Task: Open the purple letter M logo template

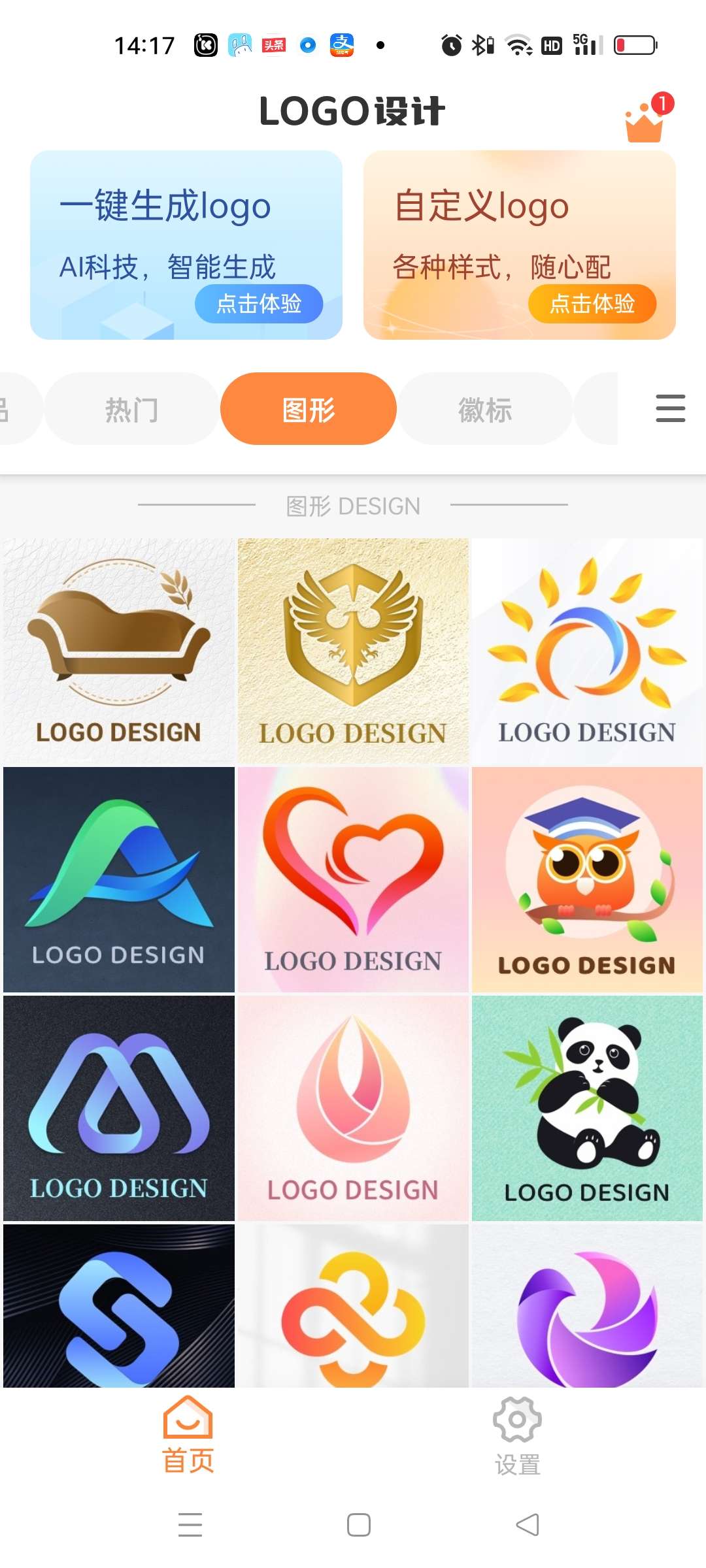Action: (x=118, y=1108)
